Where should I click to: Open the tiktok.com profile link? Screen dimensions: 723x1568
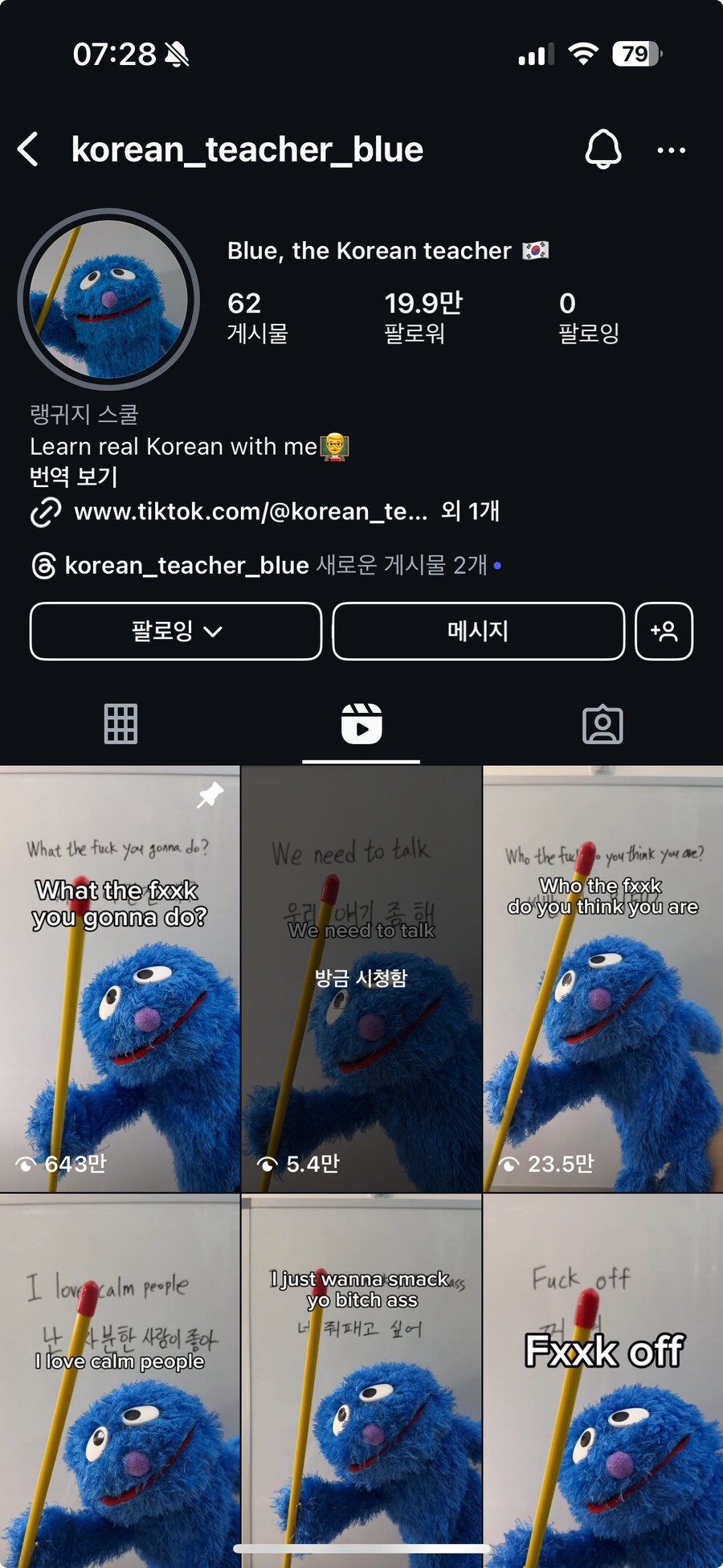(x=250, y=511)
